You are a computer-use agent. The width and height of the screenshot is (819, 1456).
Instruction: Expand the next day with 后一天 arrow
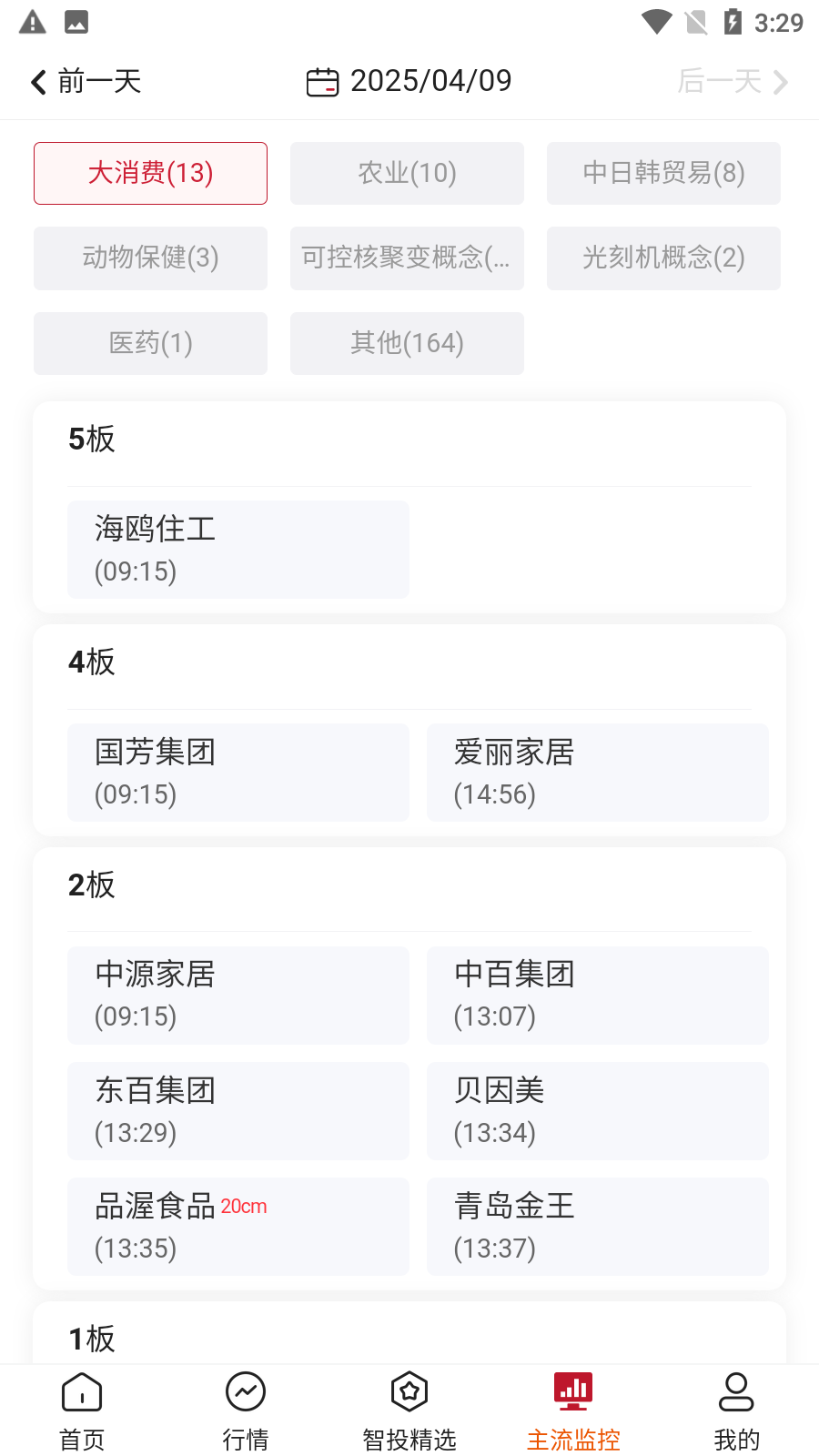pos(733,81)
